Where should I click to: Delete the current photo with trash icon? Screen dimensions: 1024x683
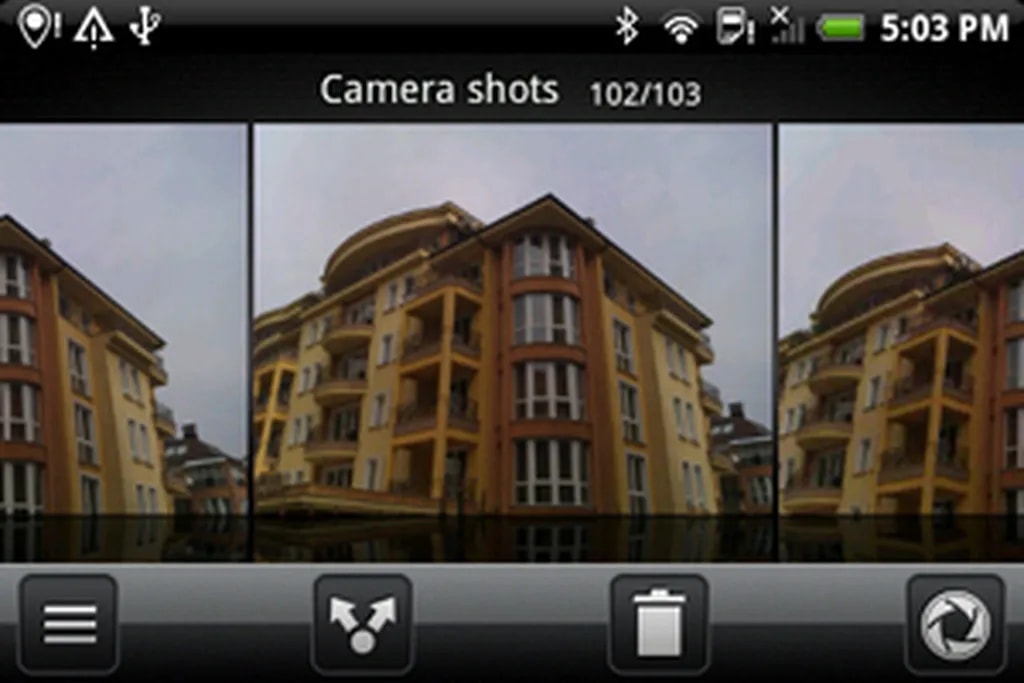click(659, 624)
